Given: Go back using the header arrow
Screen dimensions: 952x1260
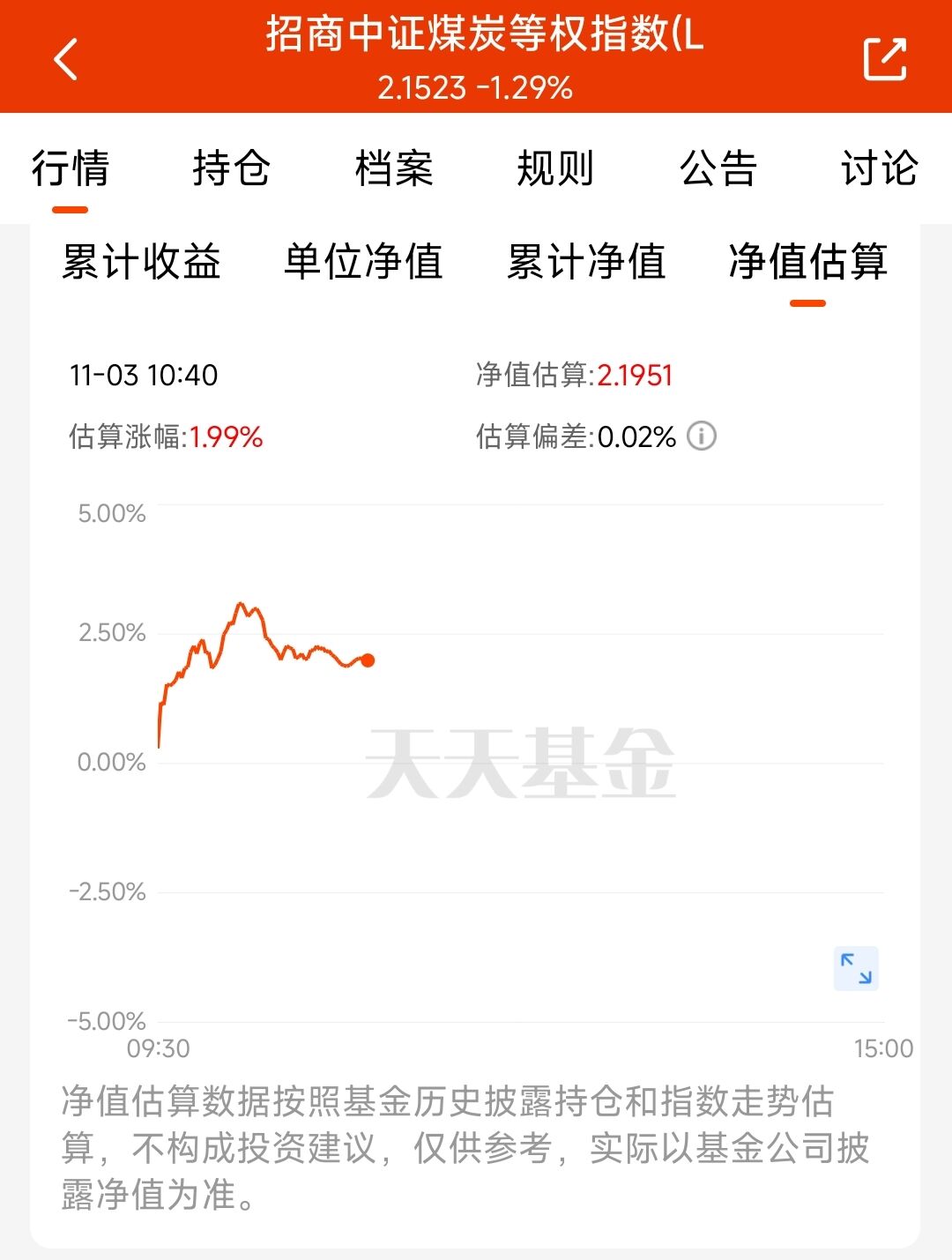Looking at the screenshot, I should [x=66, y=59].
